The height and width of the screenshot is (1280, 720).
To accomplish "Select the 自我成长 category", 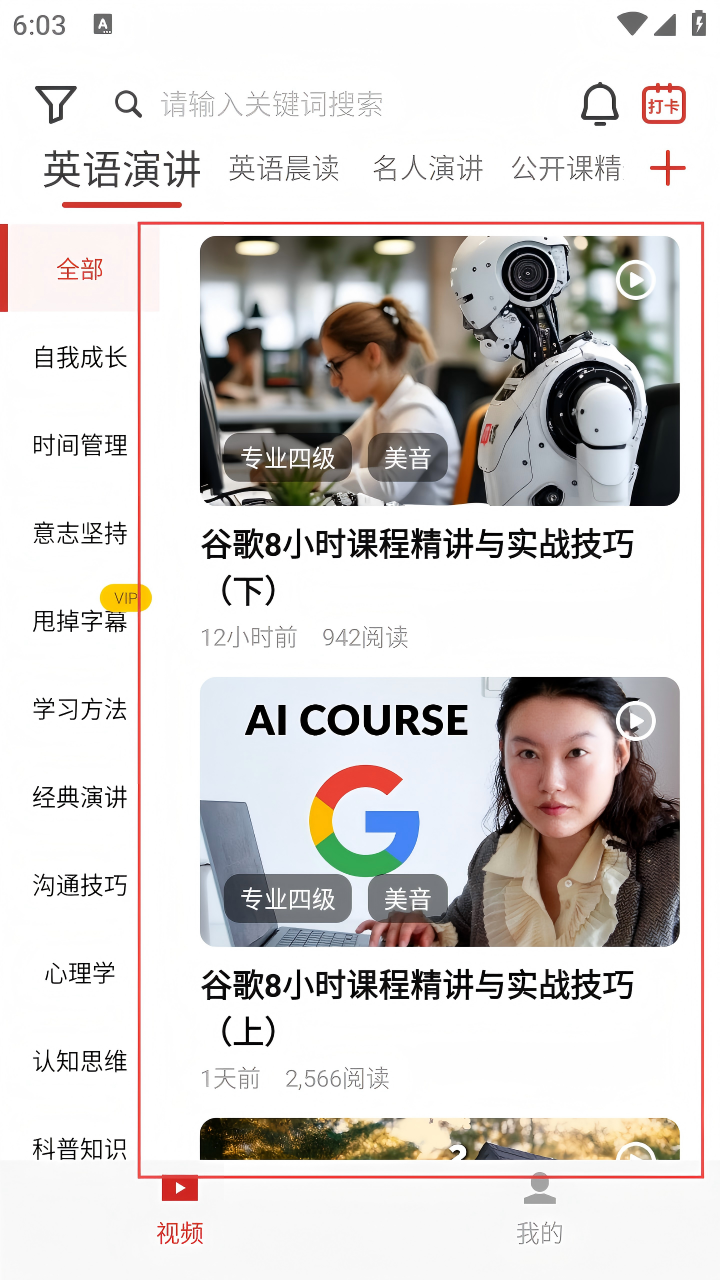I will pos(80,357).
